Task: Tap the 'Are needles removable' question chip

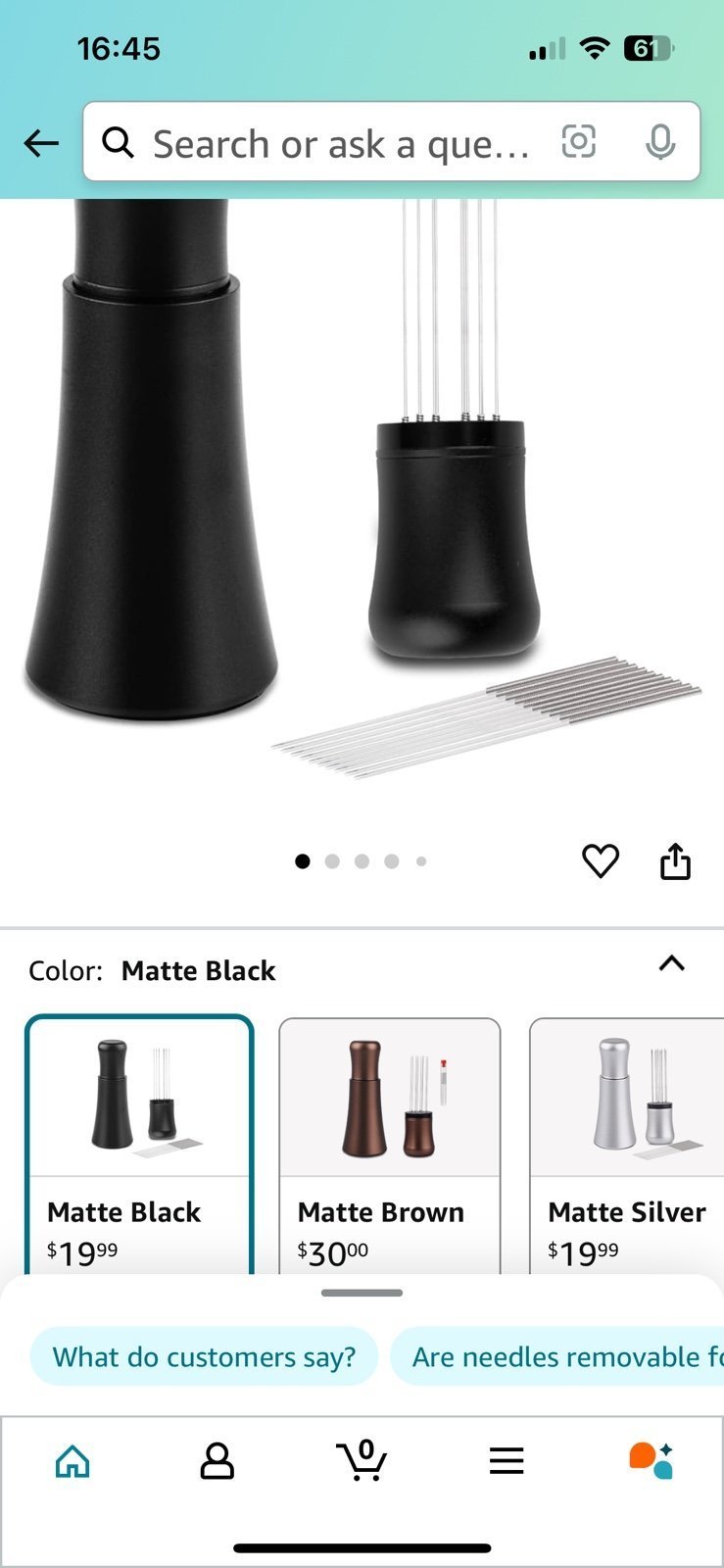Action: pyautogui.click(x=557, y=1356)
